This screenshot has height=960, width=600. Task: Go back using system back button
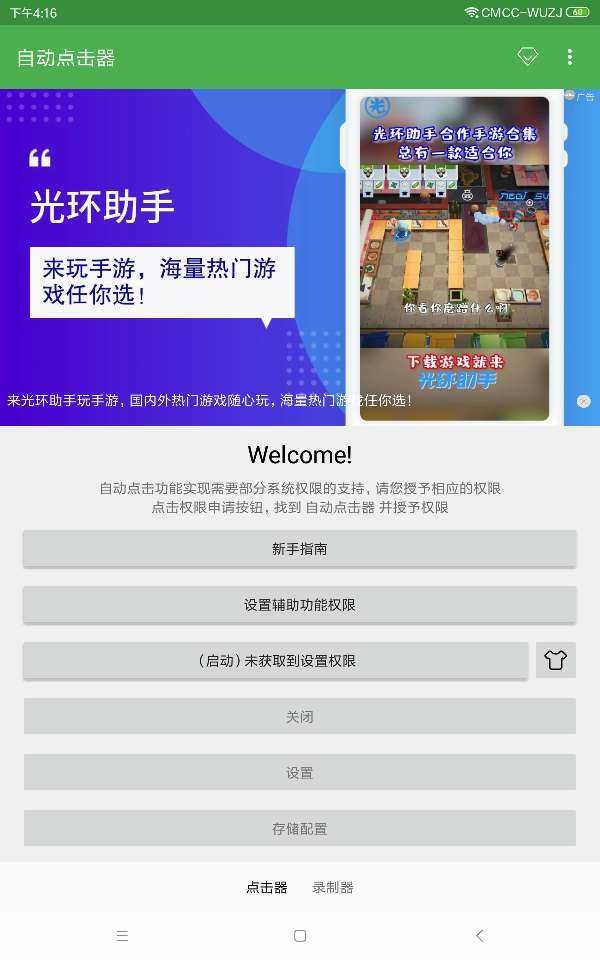click(479, 936)
